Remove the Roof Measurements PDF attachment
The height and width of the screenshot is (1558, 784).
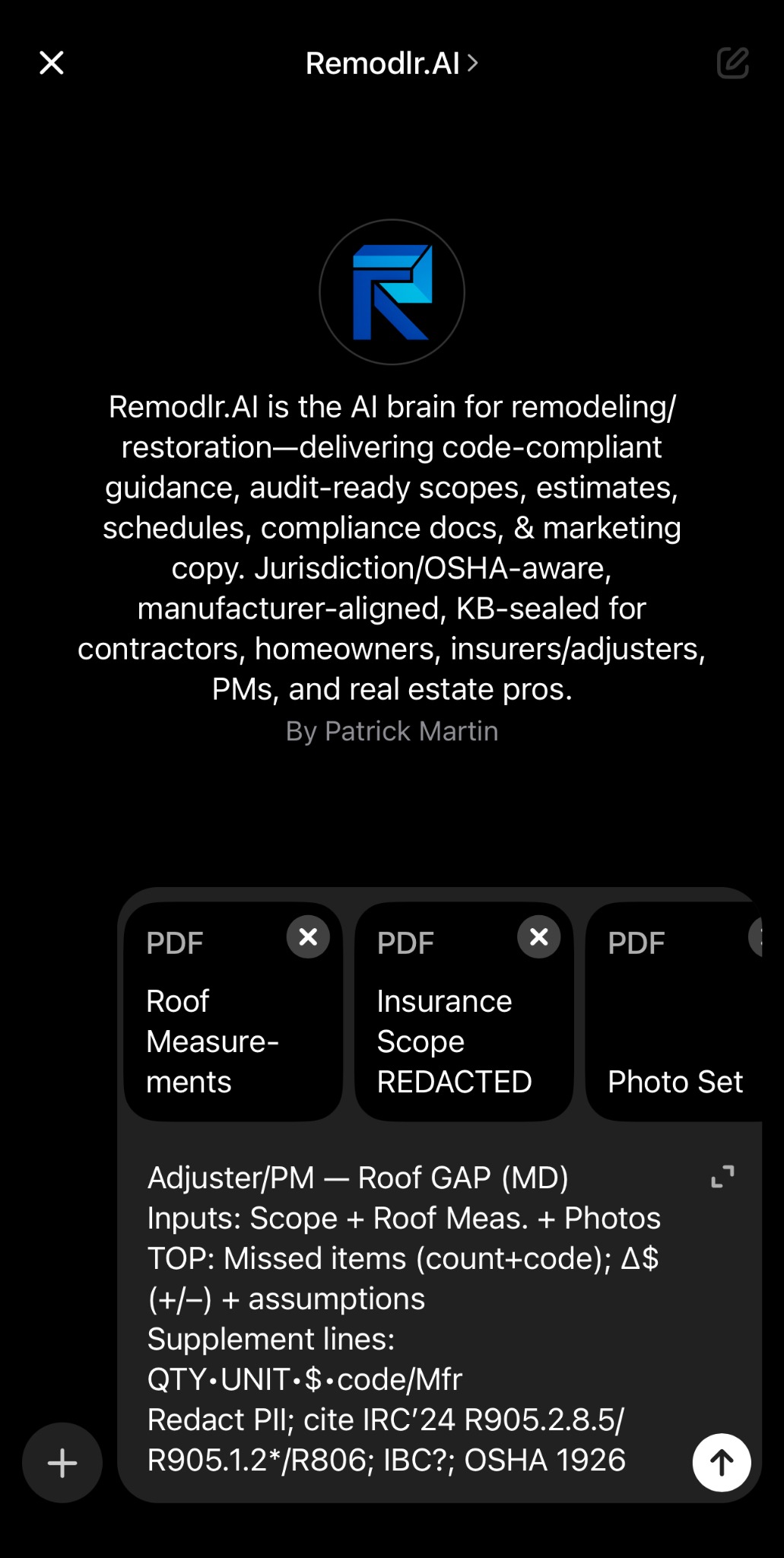308,937
